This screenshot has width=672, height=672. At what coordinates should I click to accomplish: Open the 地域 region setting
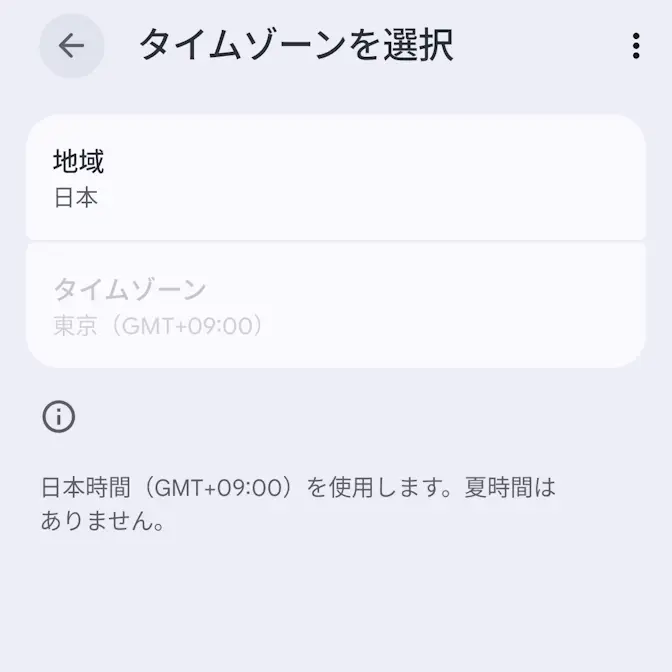point(335,178)
